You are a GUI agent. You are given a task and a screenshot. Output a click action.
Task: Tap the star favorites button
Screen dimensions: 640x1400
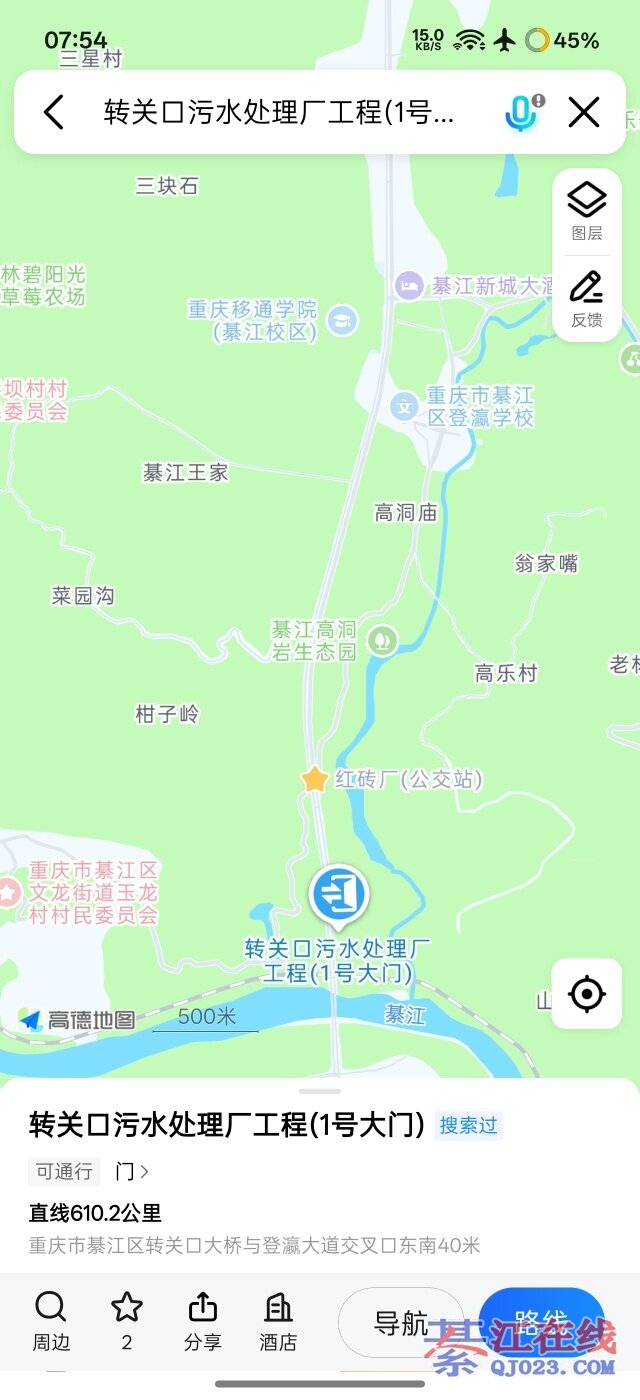[x=127, y=1320]
